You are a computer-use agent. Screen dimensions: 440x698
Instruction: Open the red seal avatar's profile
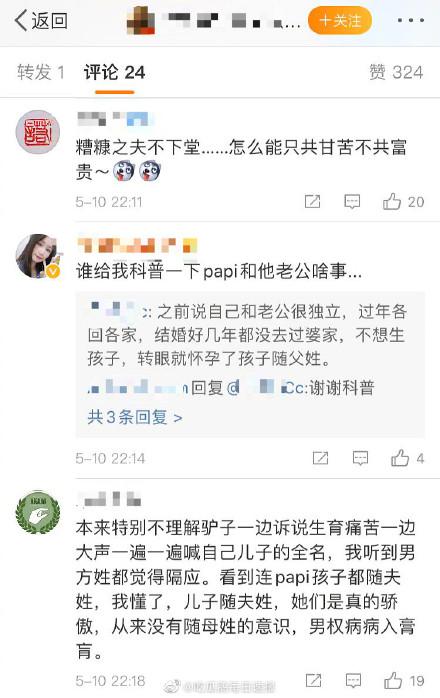pos(38,132)
